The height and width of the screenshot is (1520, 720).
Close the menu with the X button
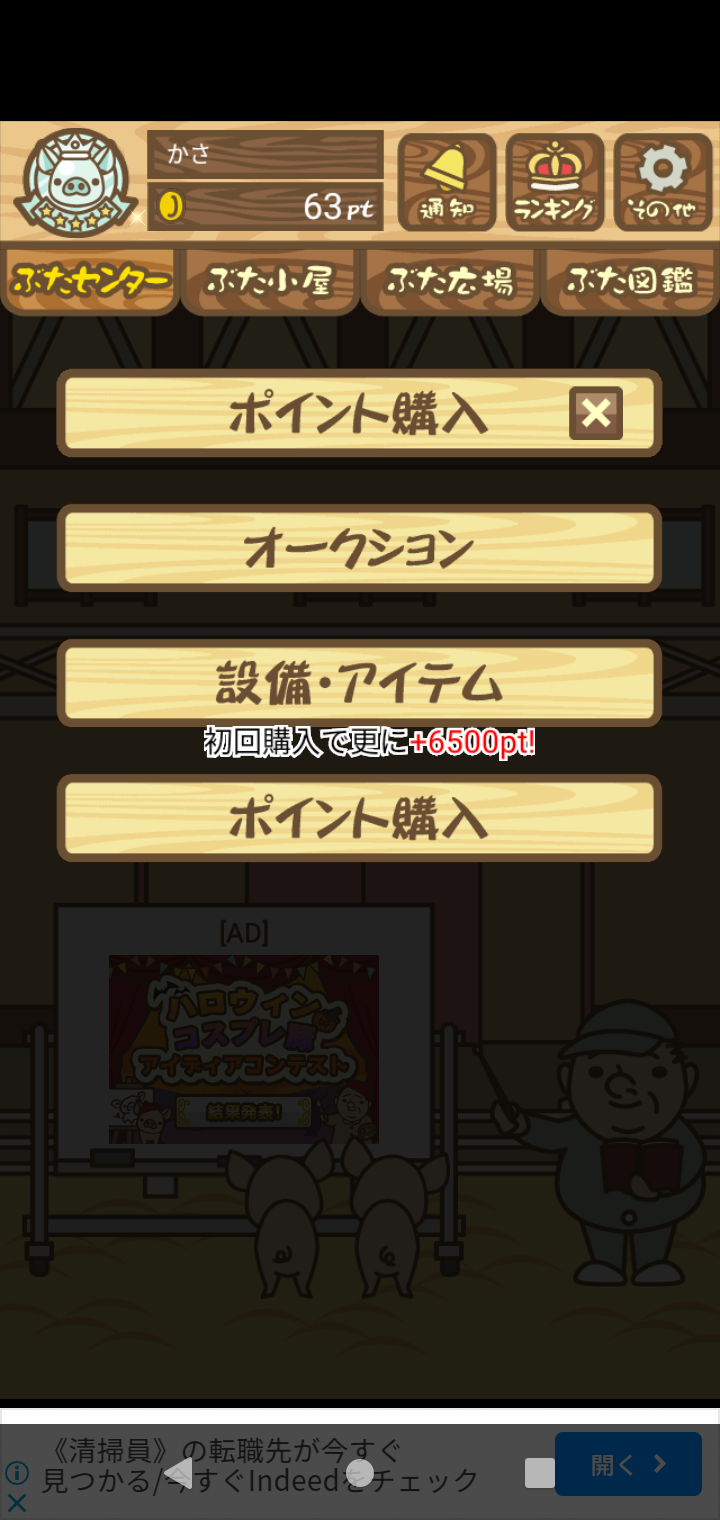coord(596,413)
